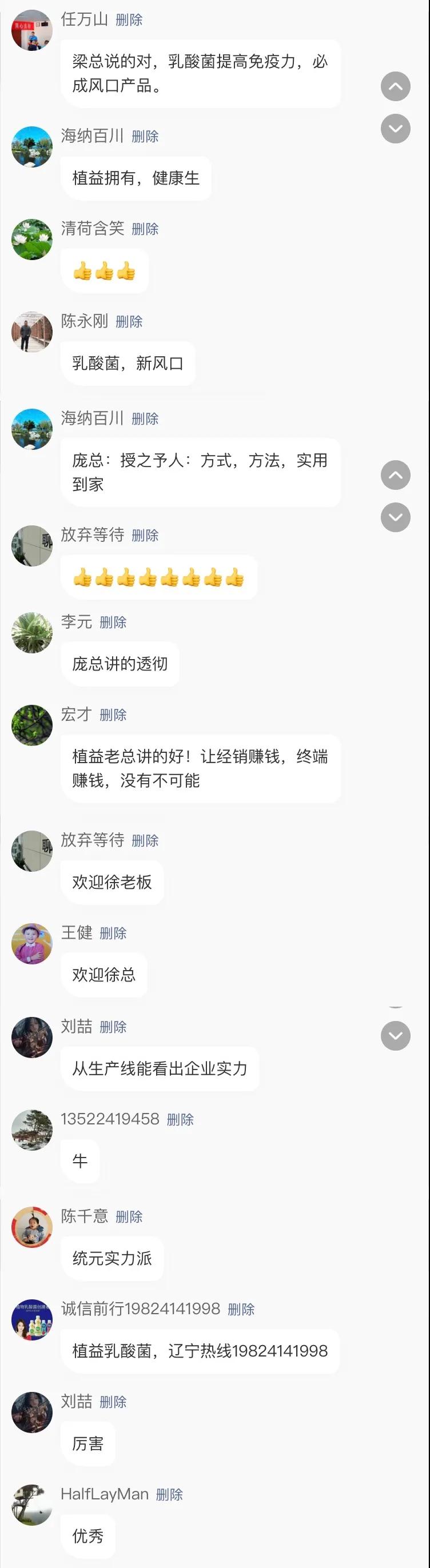Delete 任万山's comment

click(x=129, y=20)
